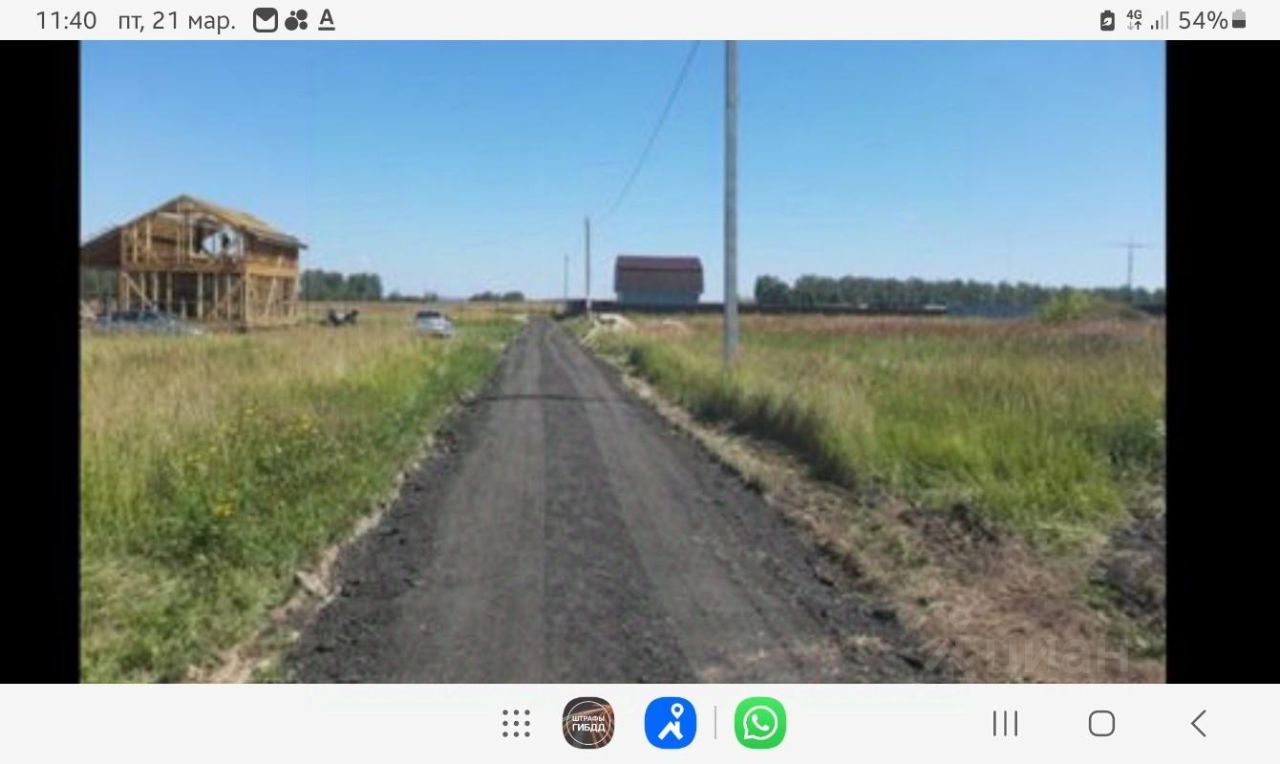
Task: Navigate back from the photo
Action: pyautogui.click(x=1198, y=723)
